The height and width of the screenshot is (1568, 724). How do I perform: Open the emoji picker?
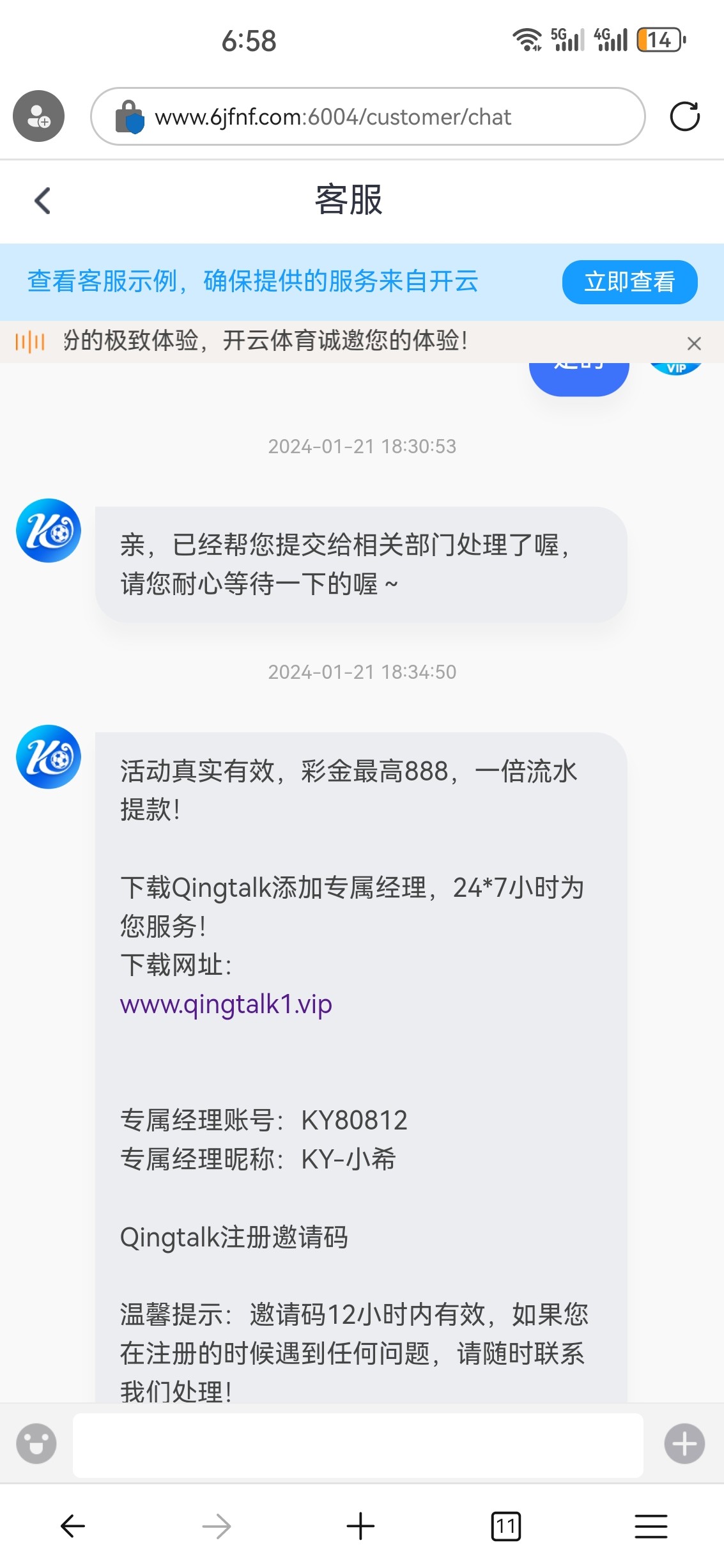click(x=36, y=1443)
